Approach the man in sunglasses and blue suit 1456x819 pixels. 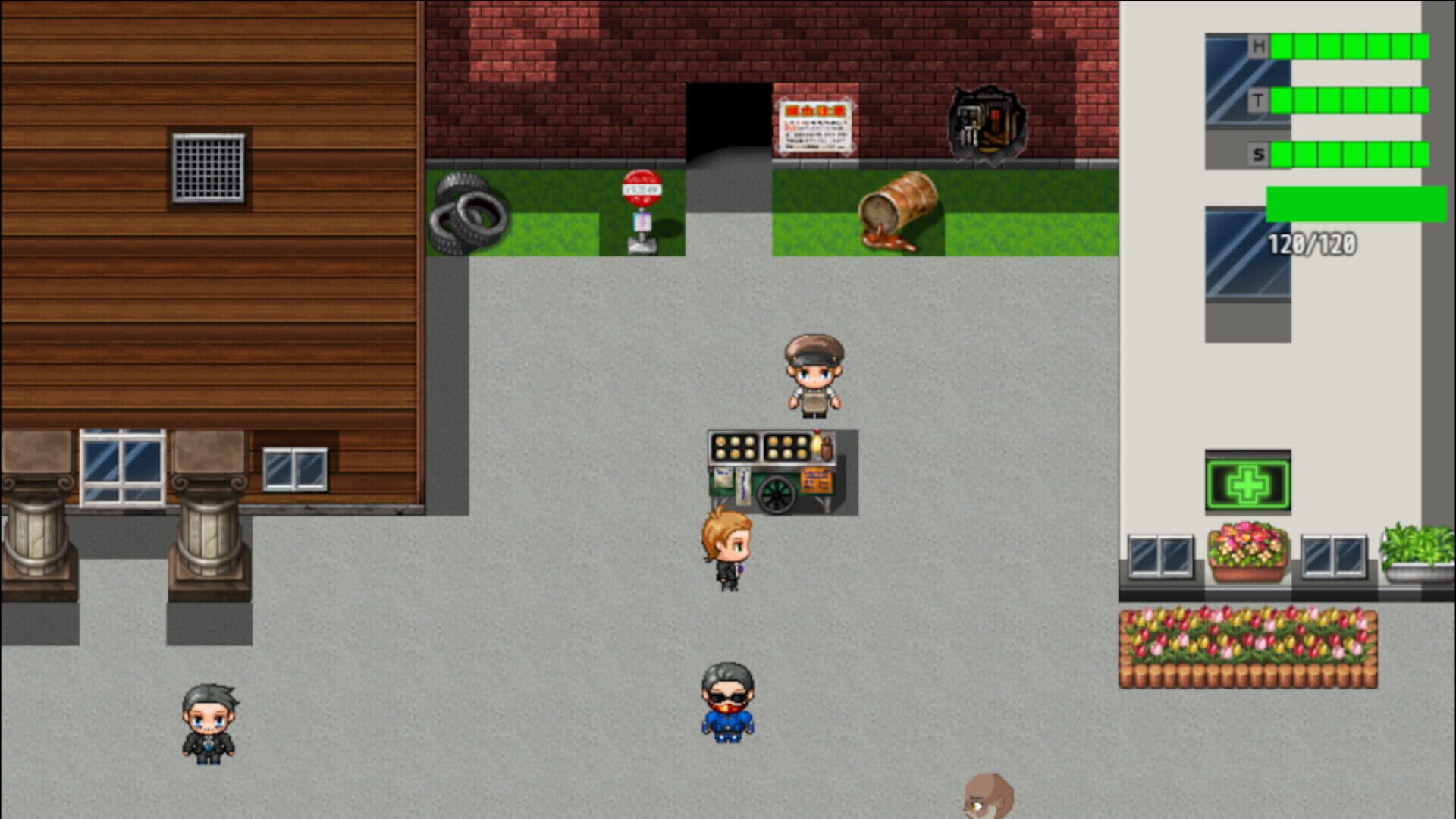[x=726, y=703]
